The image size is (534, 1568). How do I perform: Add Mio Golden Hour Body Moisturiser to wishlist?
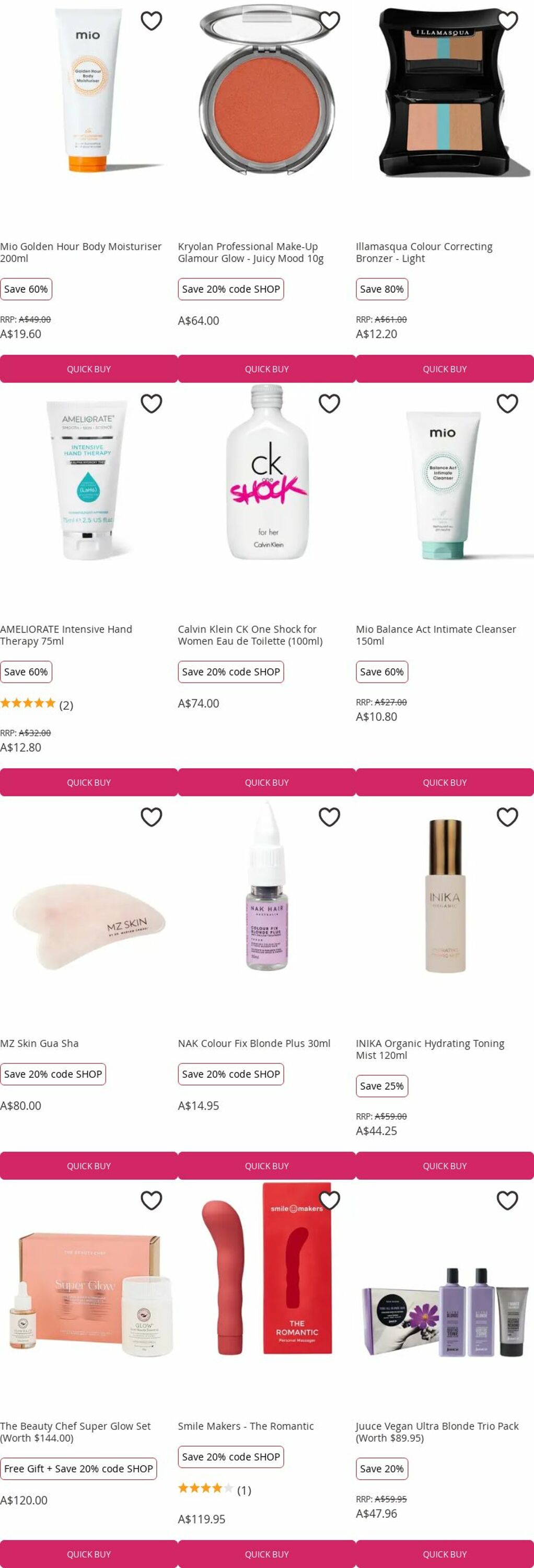152,21
